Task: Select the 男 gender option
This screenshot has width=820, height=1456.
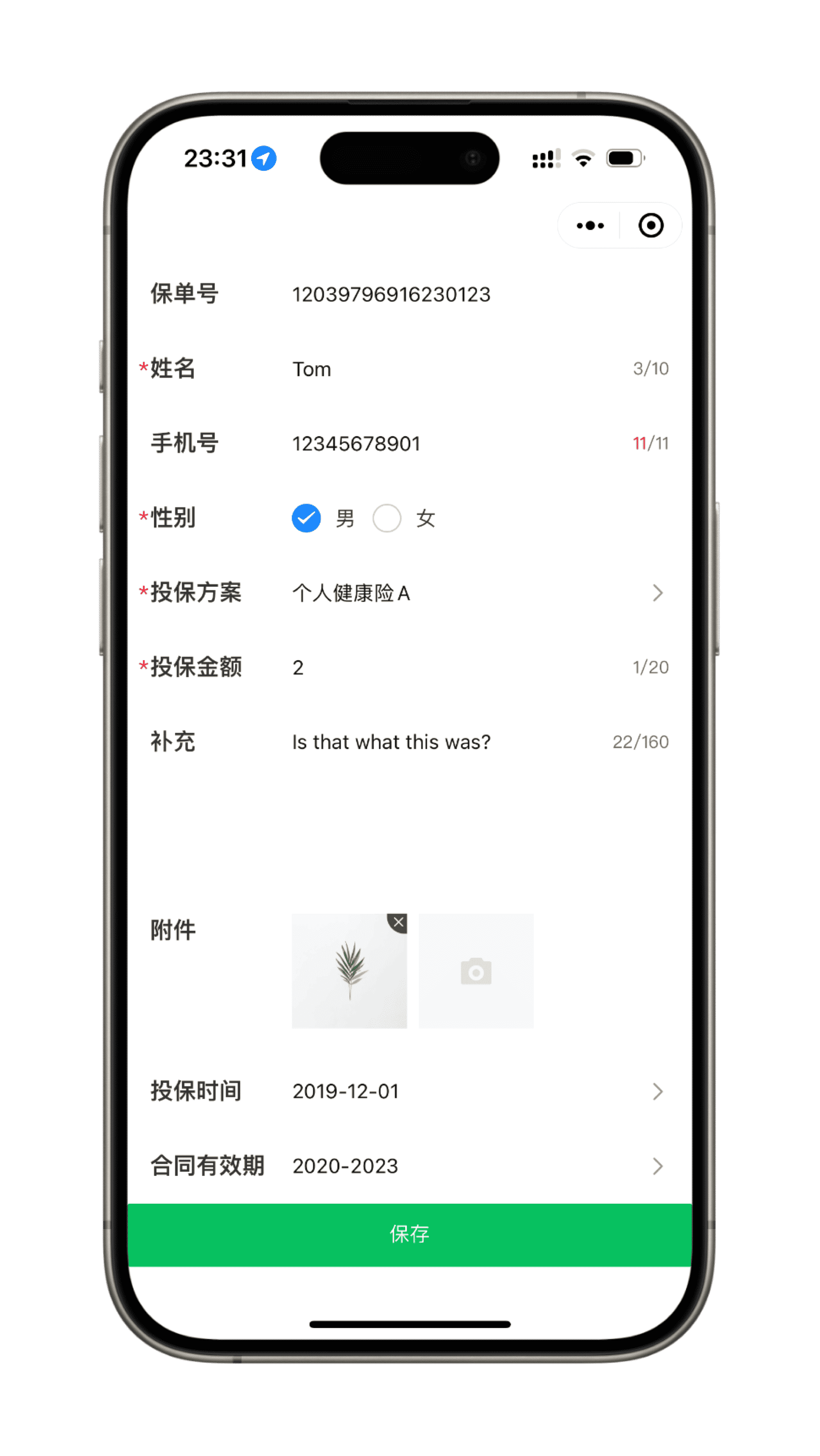Action: [307, 519]
